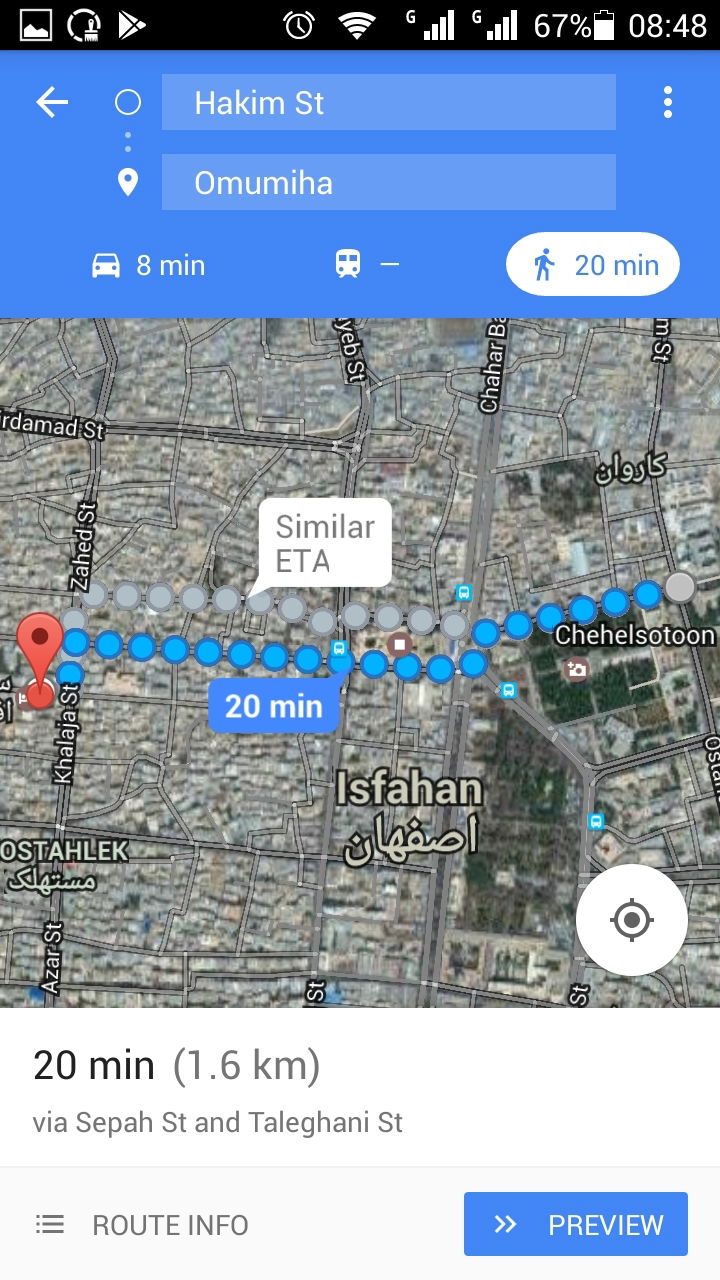Tap the route info list icon

coord(50,1224)
